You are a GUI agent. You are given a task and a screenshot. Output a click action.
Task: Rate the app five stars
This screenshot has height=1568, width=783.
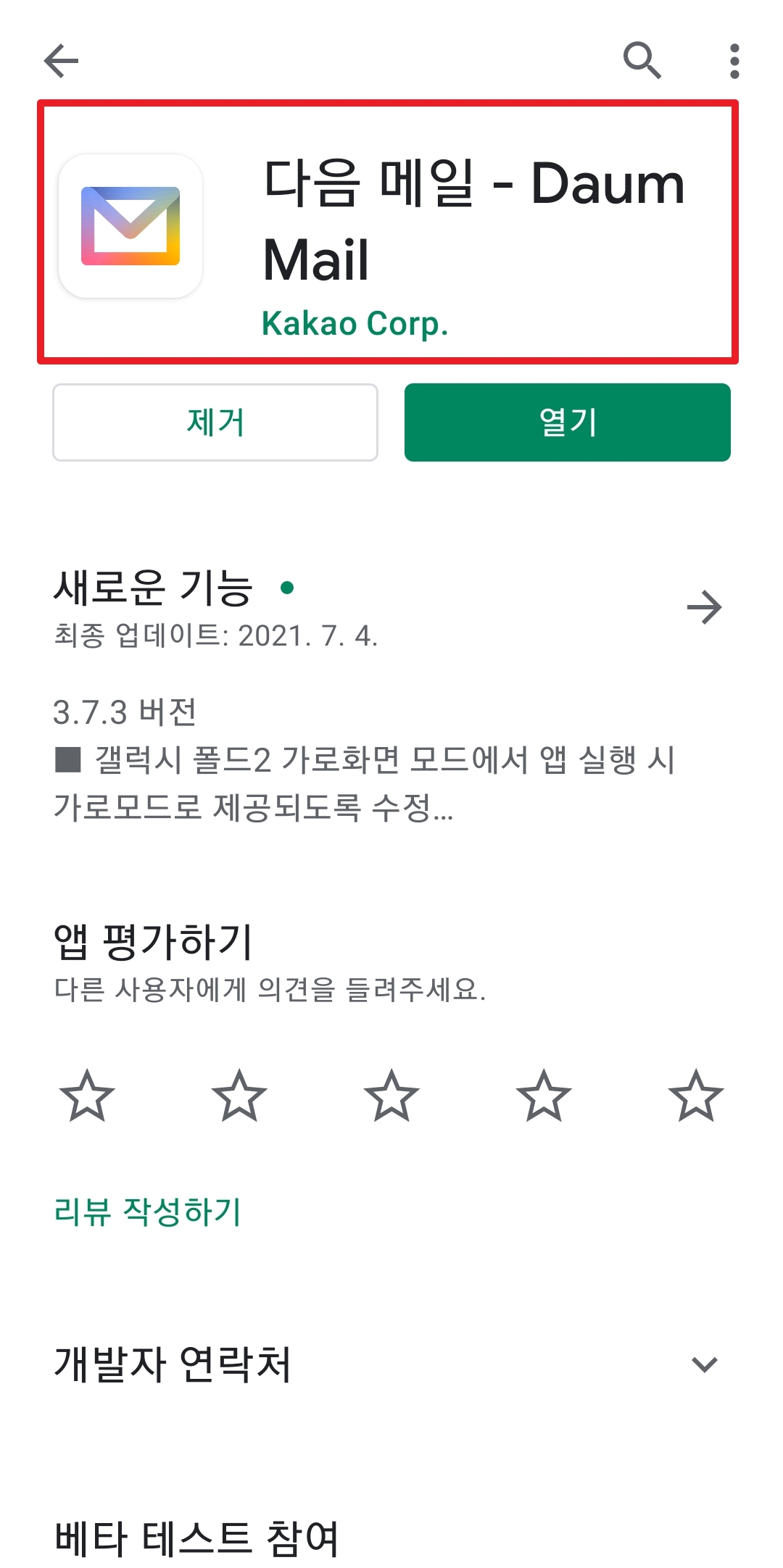coord(696,1096)
